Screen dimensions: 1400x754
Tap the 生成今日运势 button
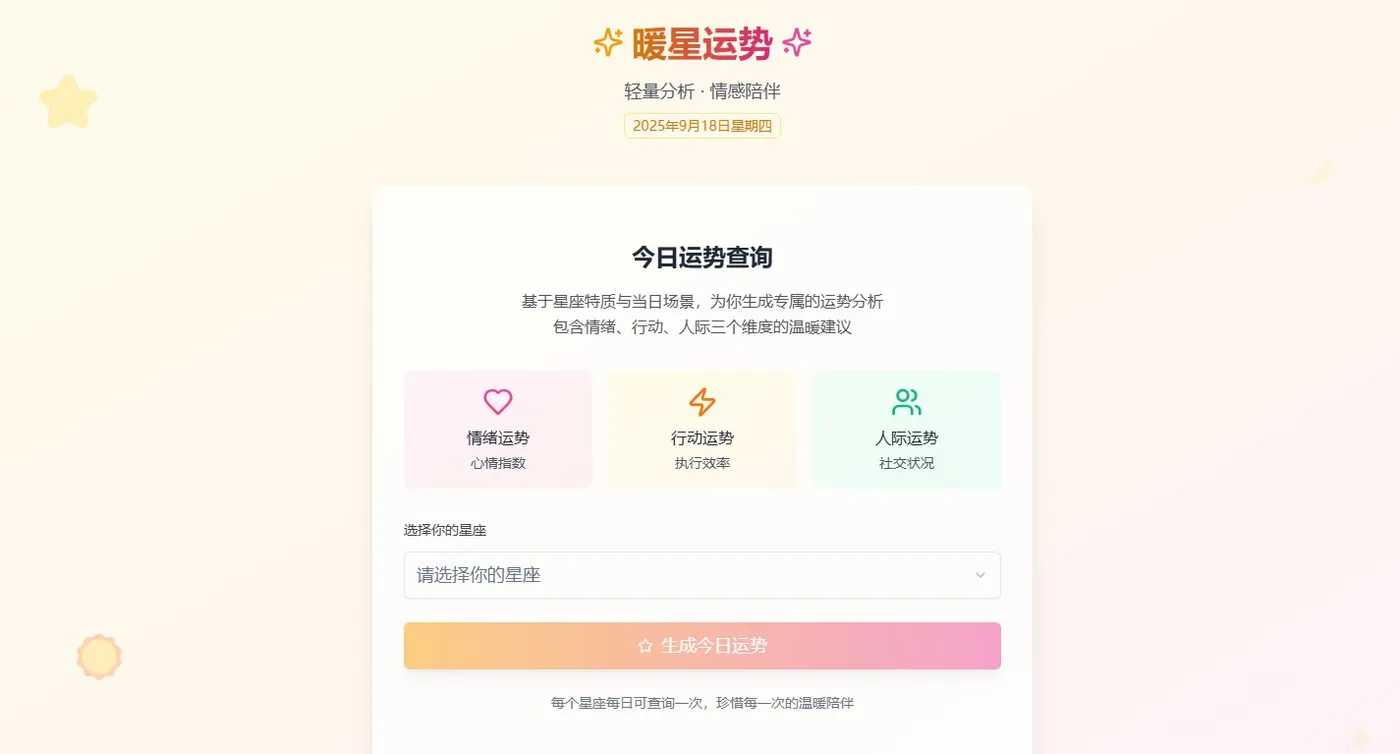point(701,646)
